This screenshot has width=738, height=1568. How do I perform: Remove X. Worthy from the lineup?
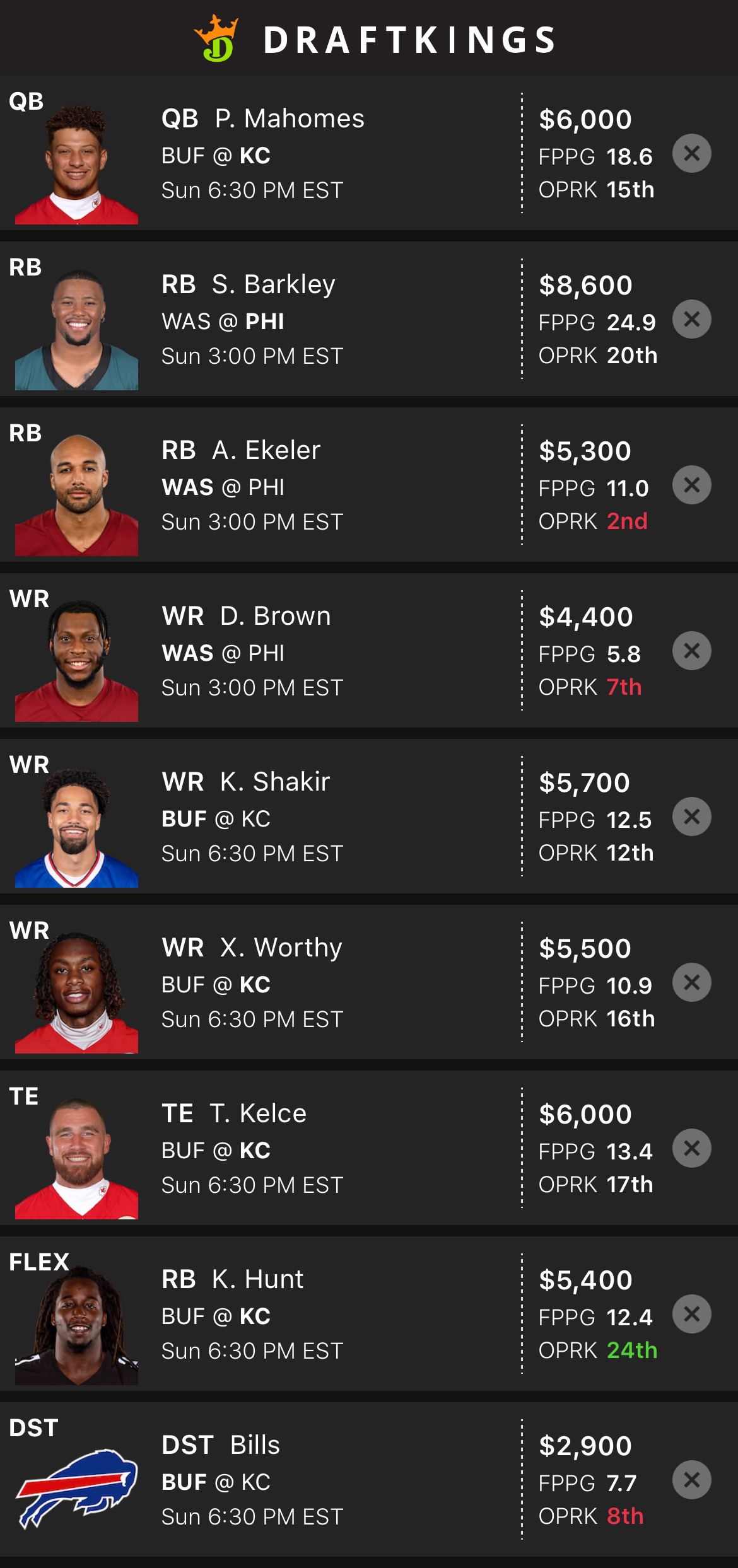pos(691,982)
